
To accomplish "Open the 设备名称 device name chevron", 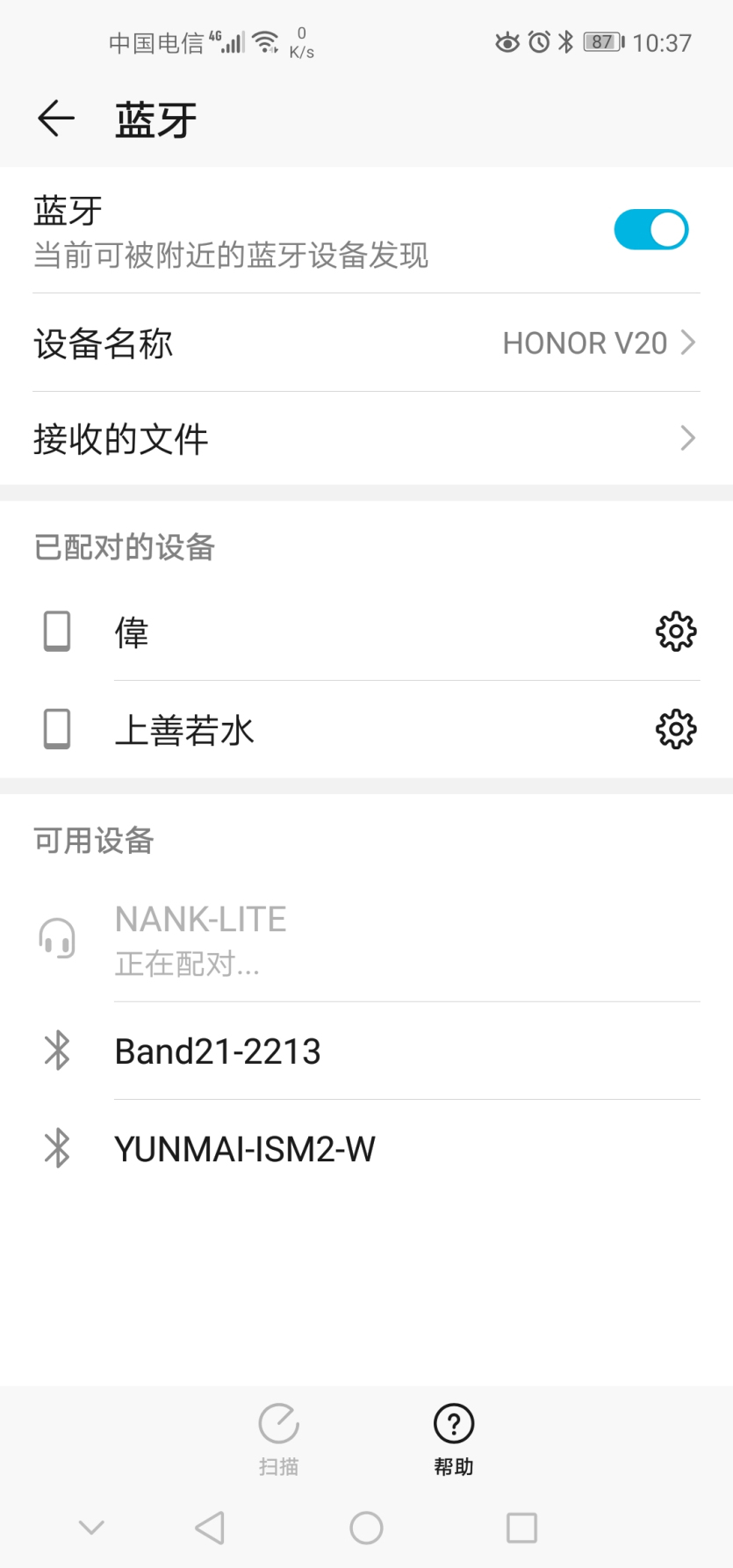I will pyautogui.click(x=687, y=343).
